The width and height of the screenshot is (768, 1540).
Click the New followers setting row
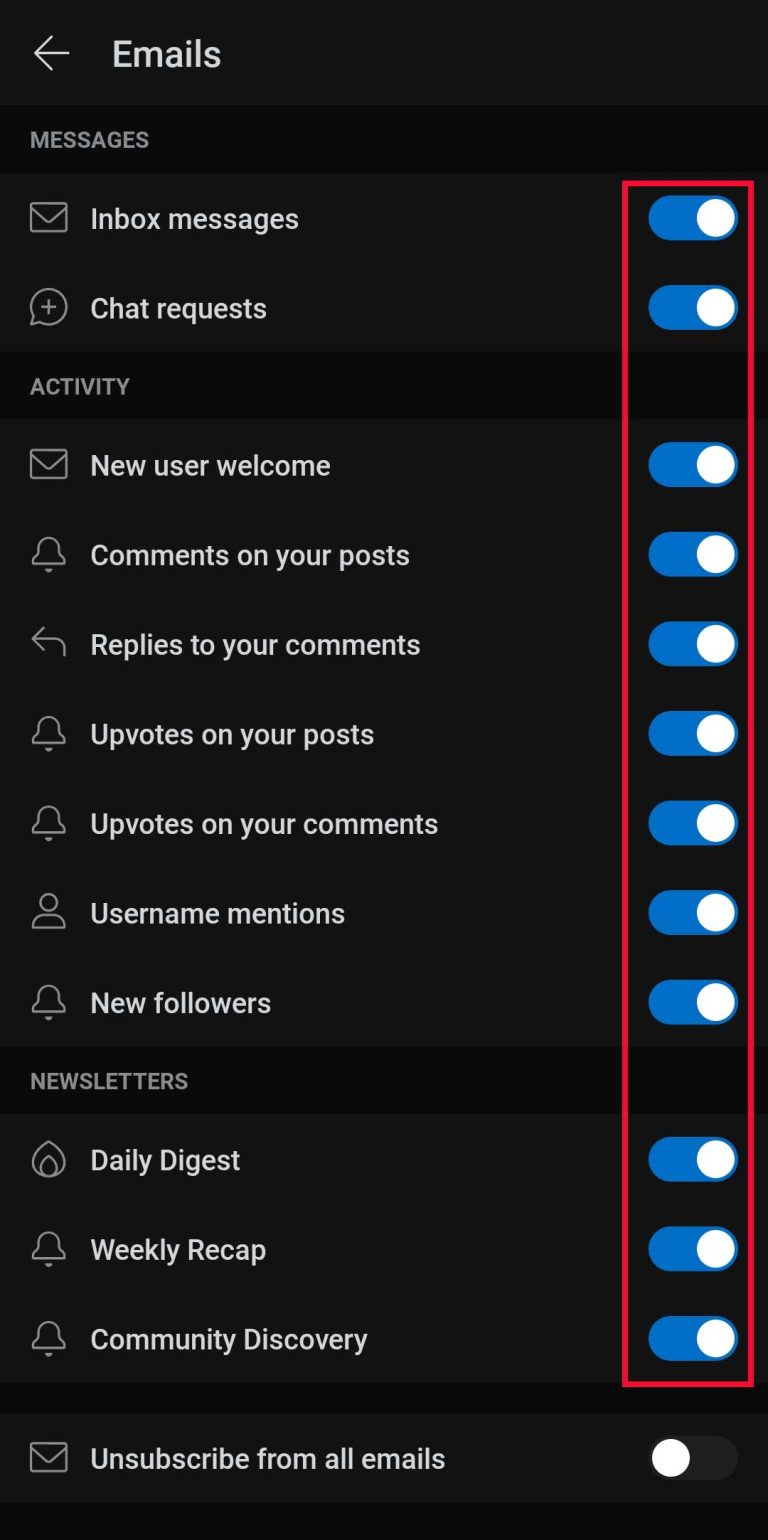coord(300,1002)
